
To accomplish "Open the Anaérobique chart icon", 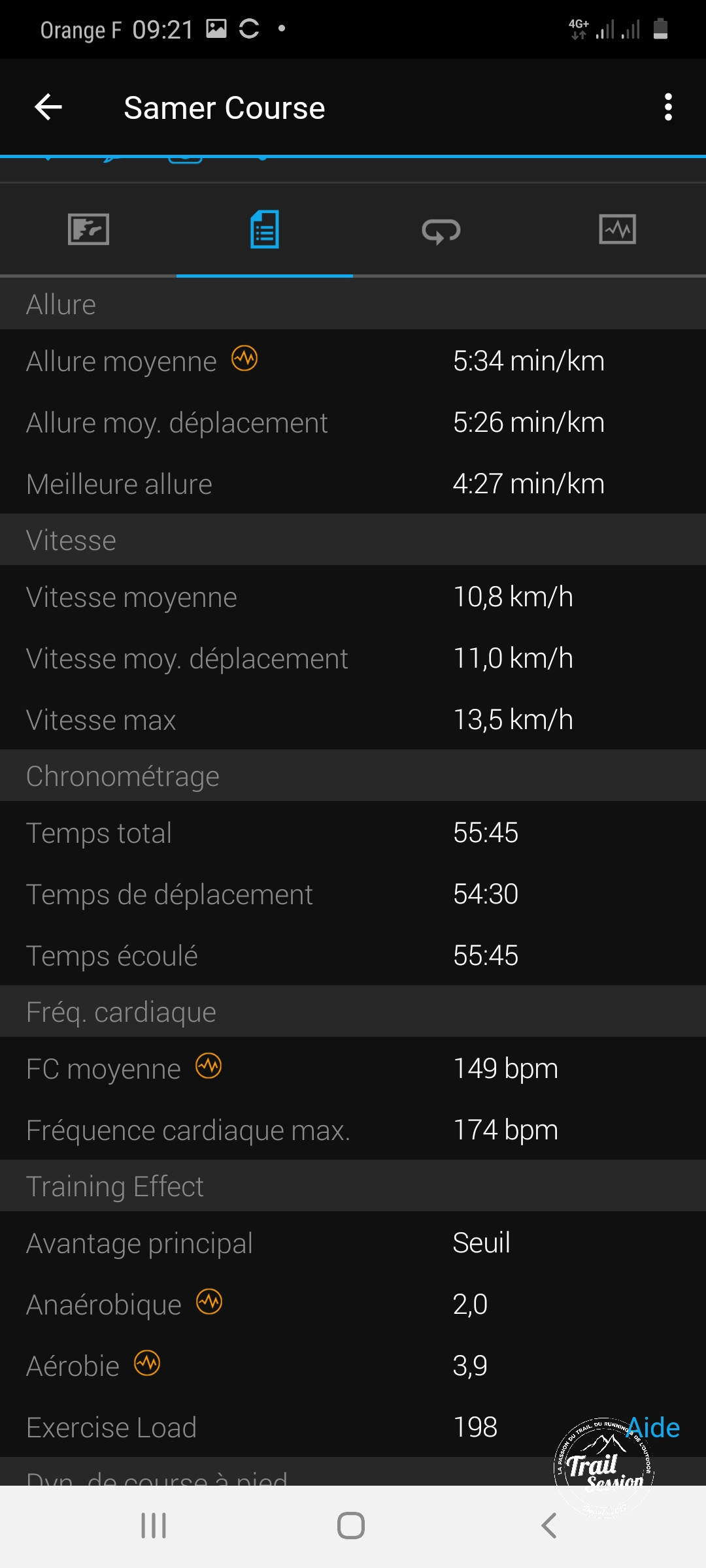I will click(209, 1302).
